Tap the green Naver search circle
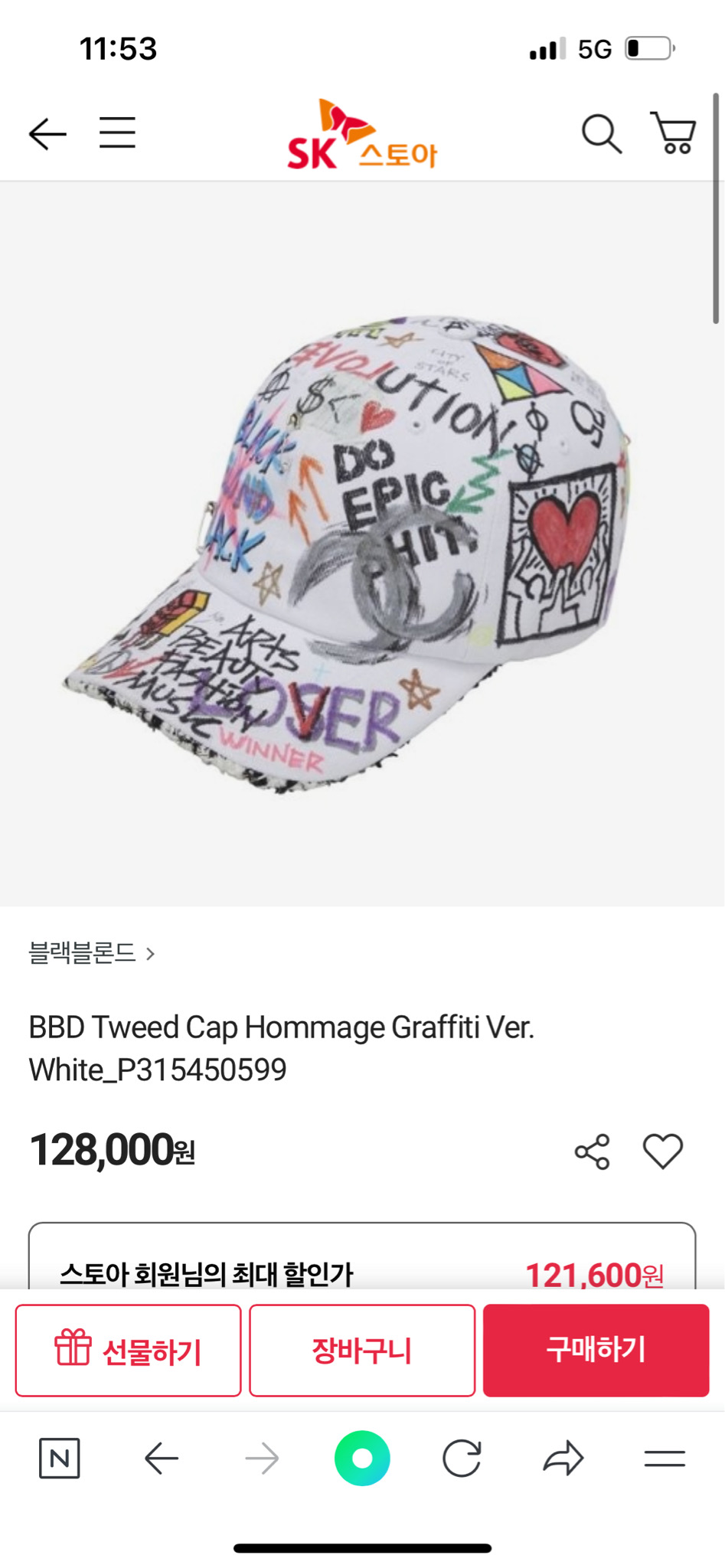This screenshot has height=1568, width=725. tap(362, 1459)
